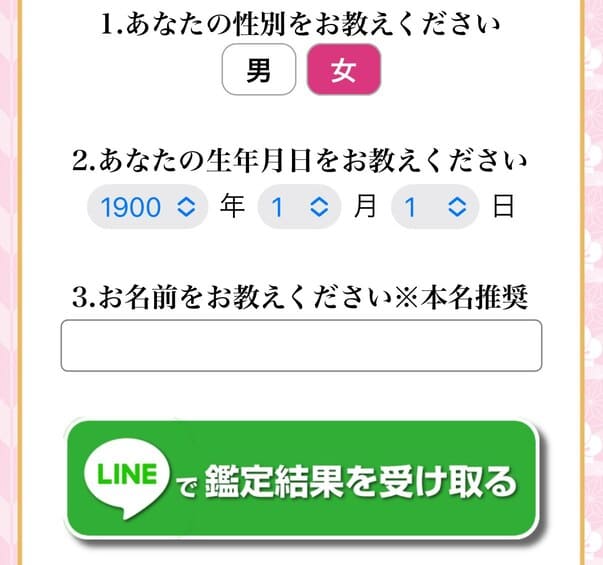Select 男 as your gender

[259, 72]
